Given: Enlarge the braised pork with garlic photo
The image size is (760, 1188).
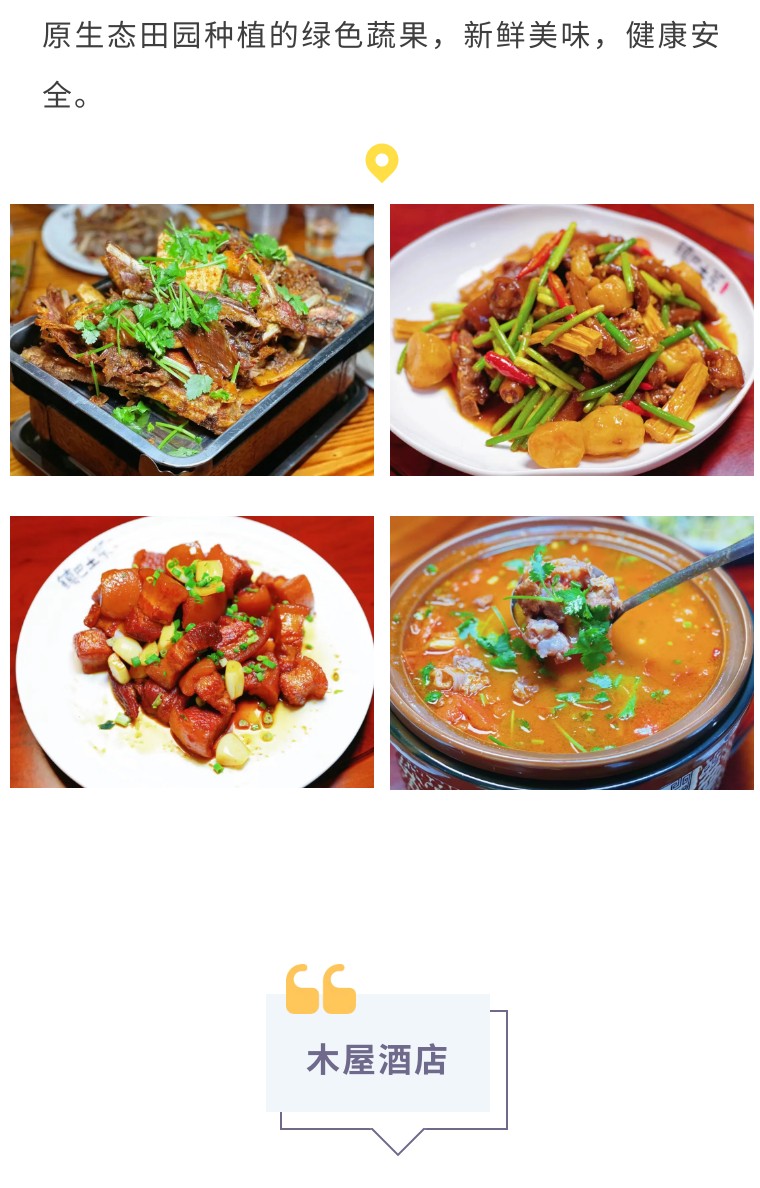Looking at the screenshot, I should 192,652.
